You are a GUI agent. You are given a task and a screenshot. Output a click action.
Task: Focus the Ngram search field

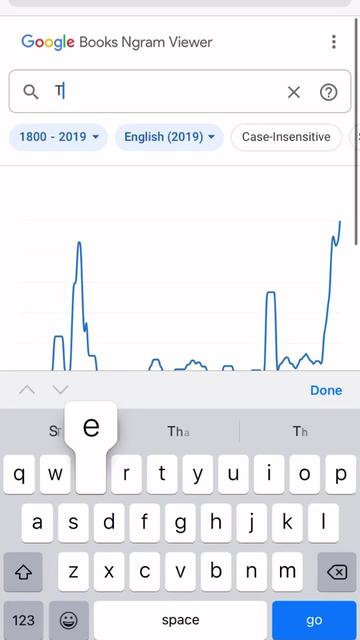coord(180,91)
